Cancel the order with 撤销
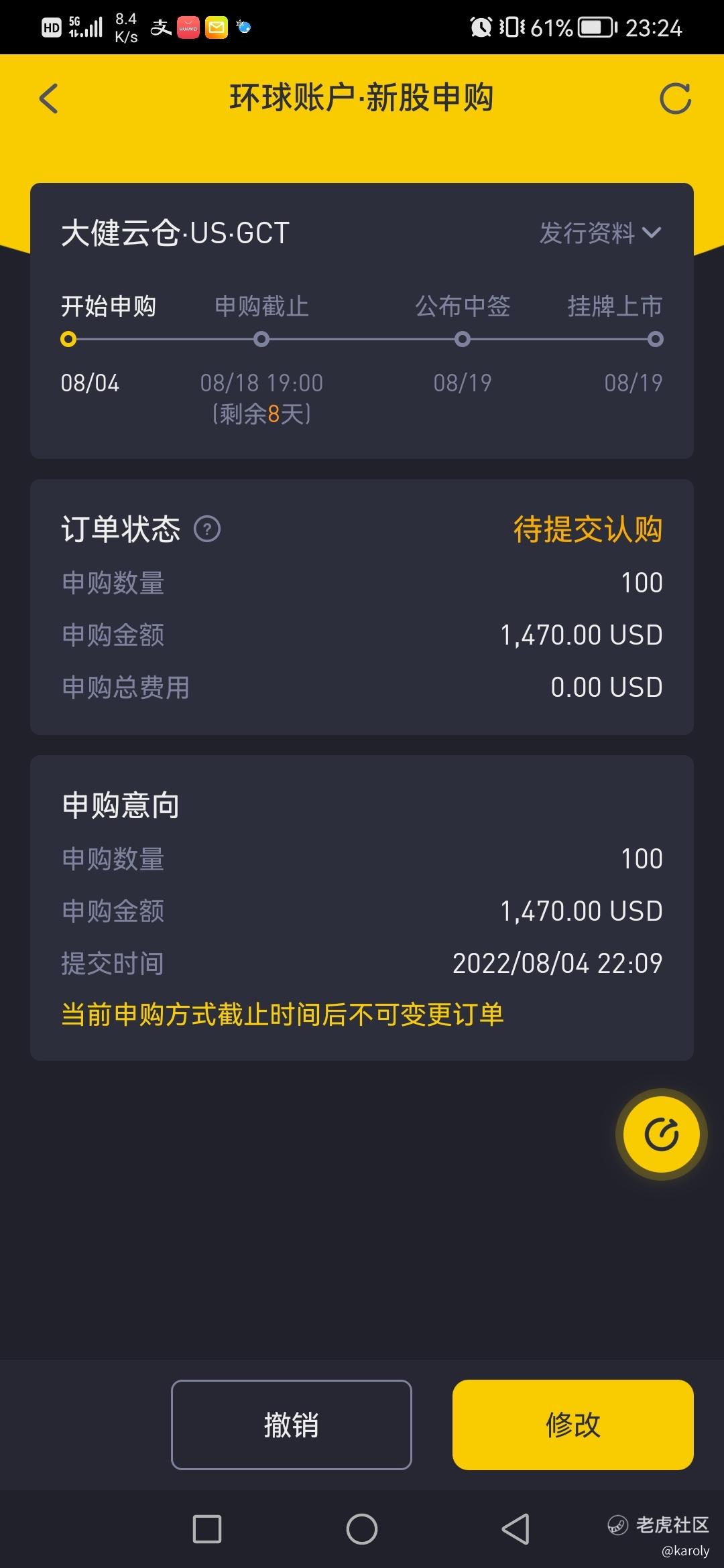The height and width of the screenshot is (1568, 724). [x=291, y=1425]
